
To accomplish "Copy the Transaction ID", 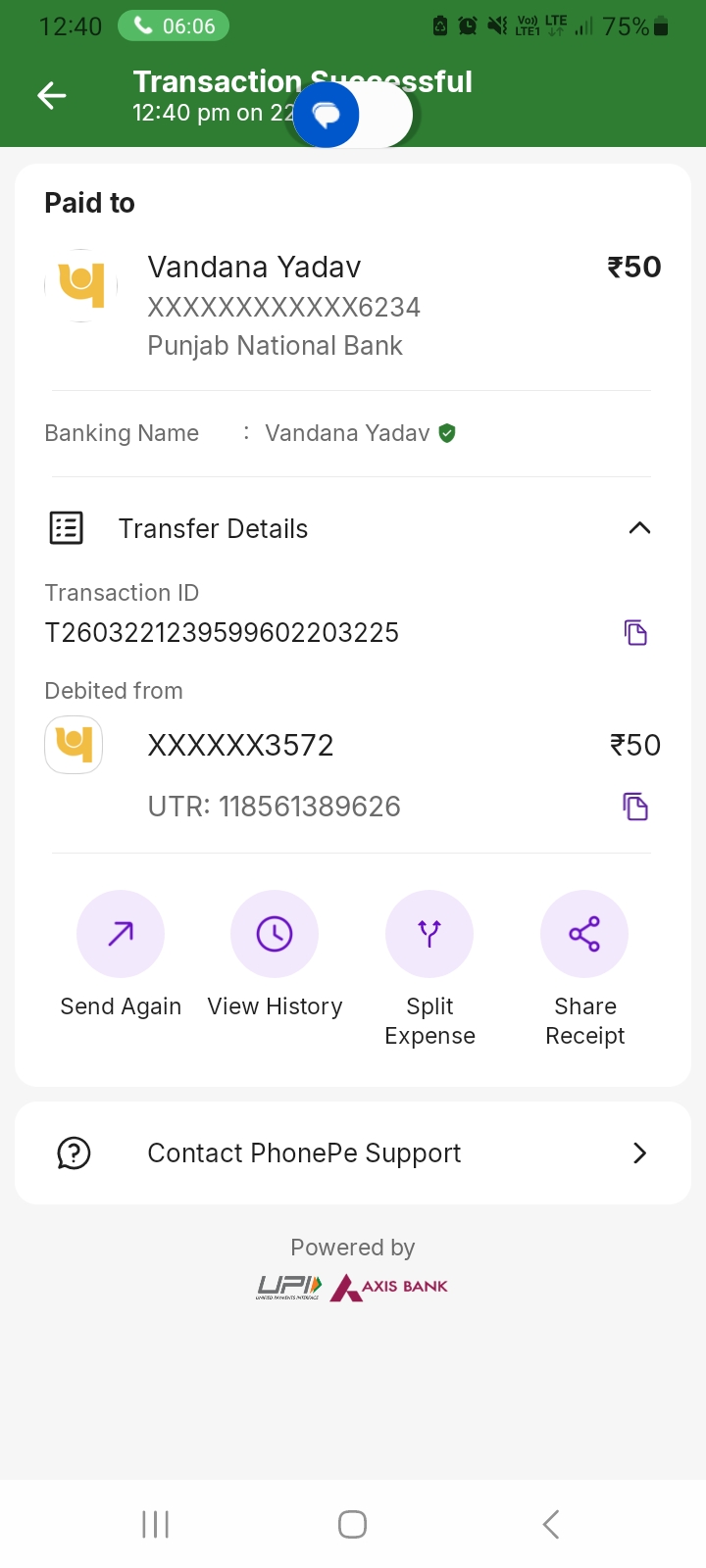I will tap(635, 633).
